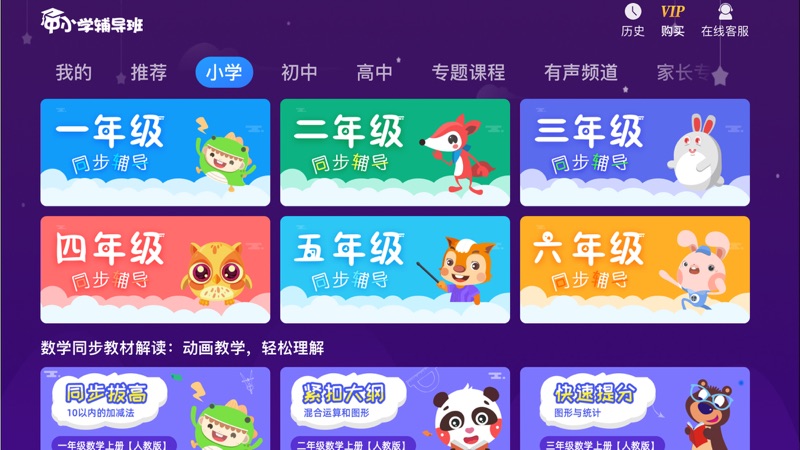Open the 紧扣大纲 二年级数学 course
This screenshot has height=450, width=800.
[x=395, y=408]
